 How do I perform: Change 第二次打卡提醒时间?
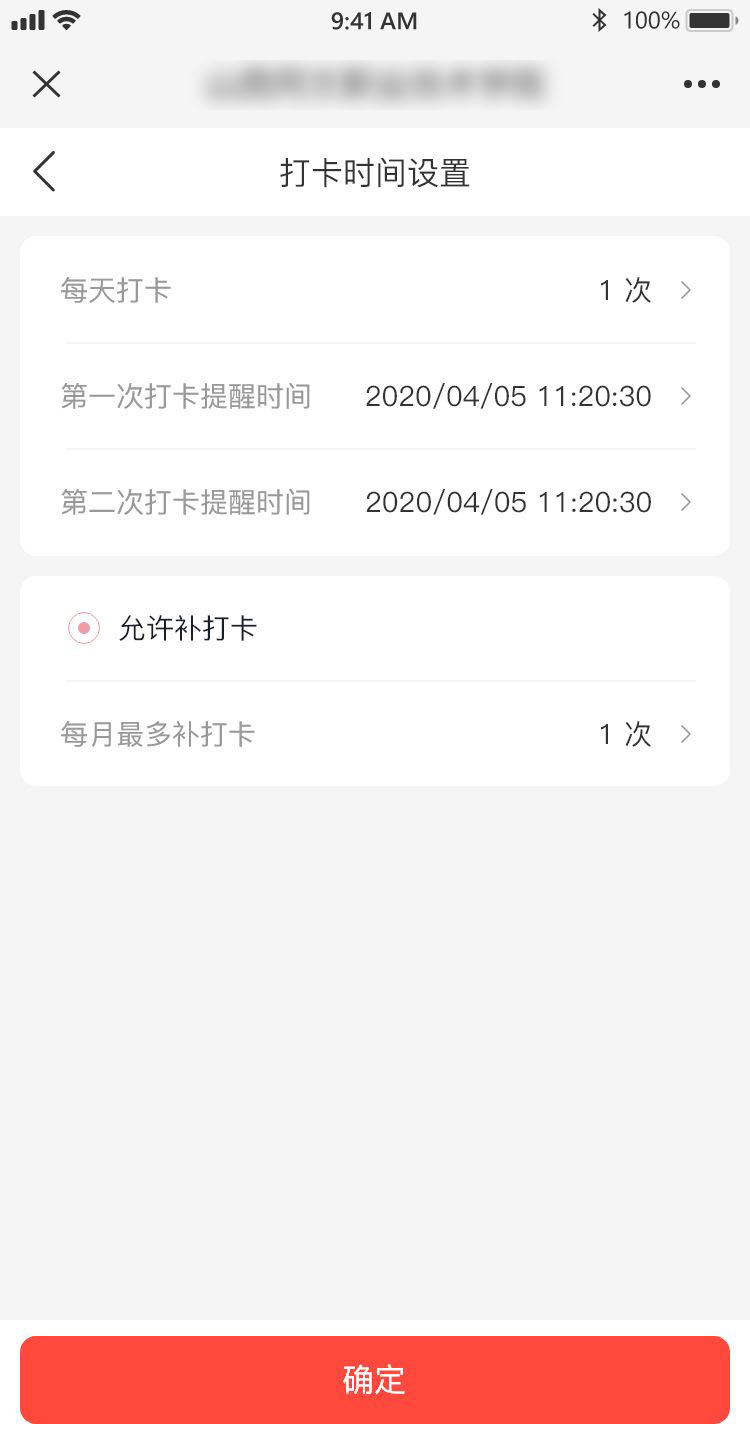point(375,502)
